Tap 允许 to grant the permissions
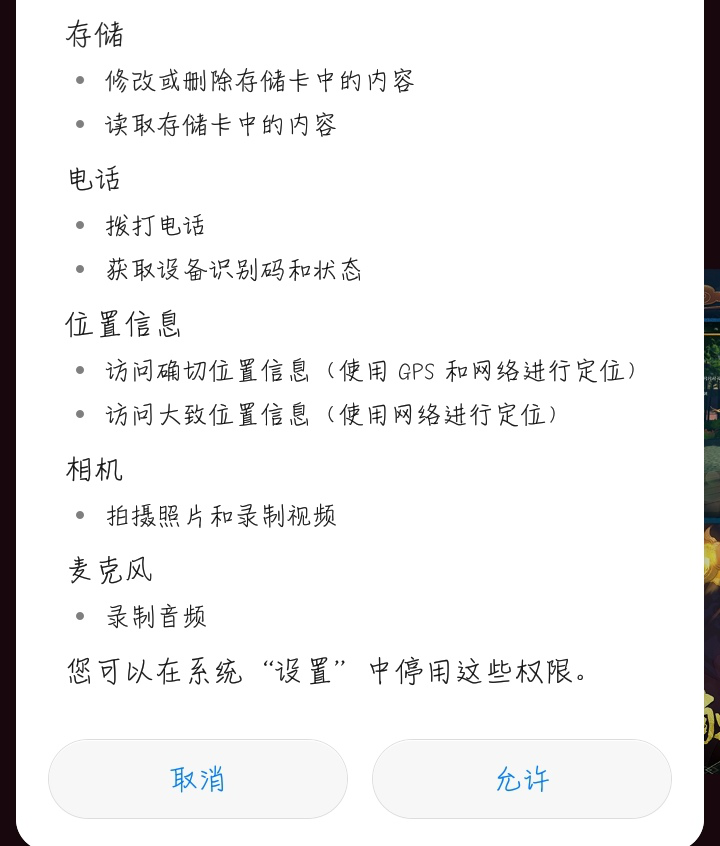Image resolution: width=720 pixels, height=846 pixels. (x=521, y=779)
